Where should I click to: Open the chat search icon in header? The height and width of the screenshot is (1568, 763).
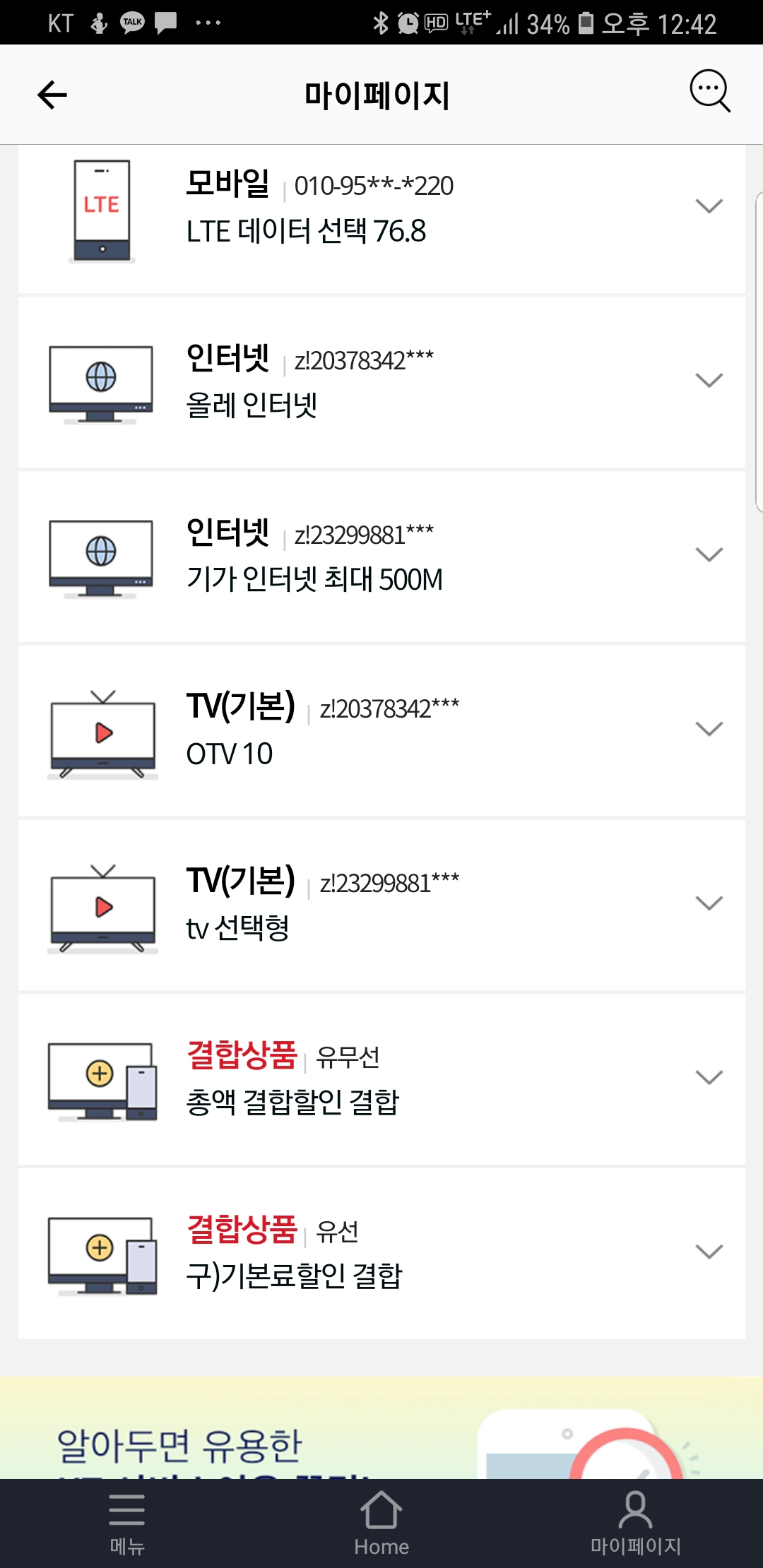coord(709,92)
